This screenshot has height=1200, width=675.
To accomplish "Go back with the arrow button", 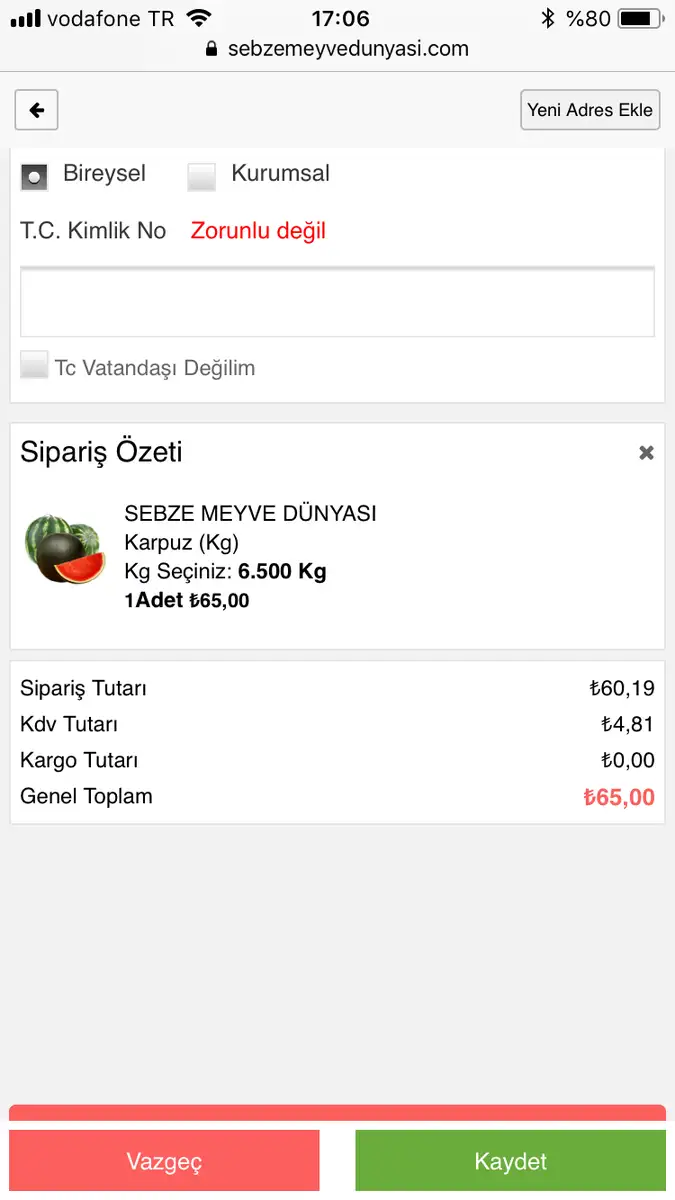I will click(36, 110).
